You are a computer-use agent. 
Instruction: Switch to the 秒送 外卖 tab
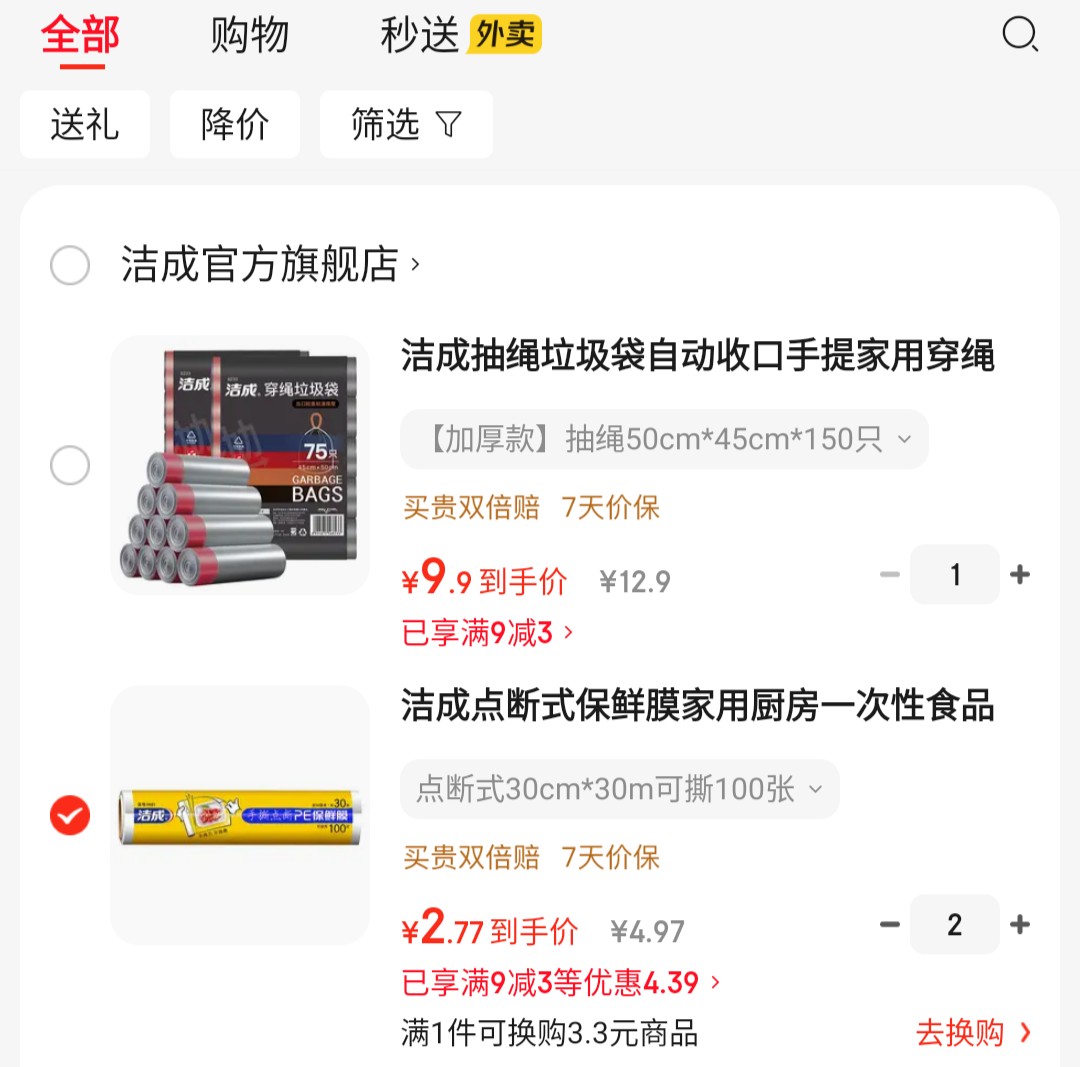coord(460,36)
